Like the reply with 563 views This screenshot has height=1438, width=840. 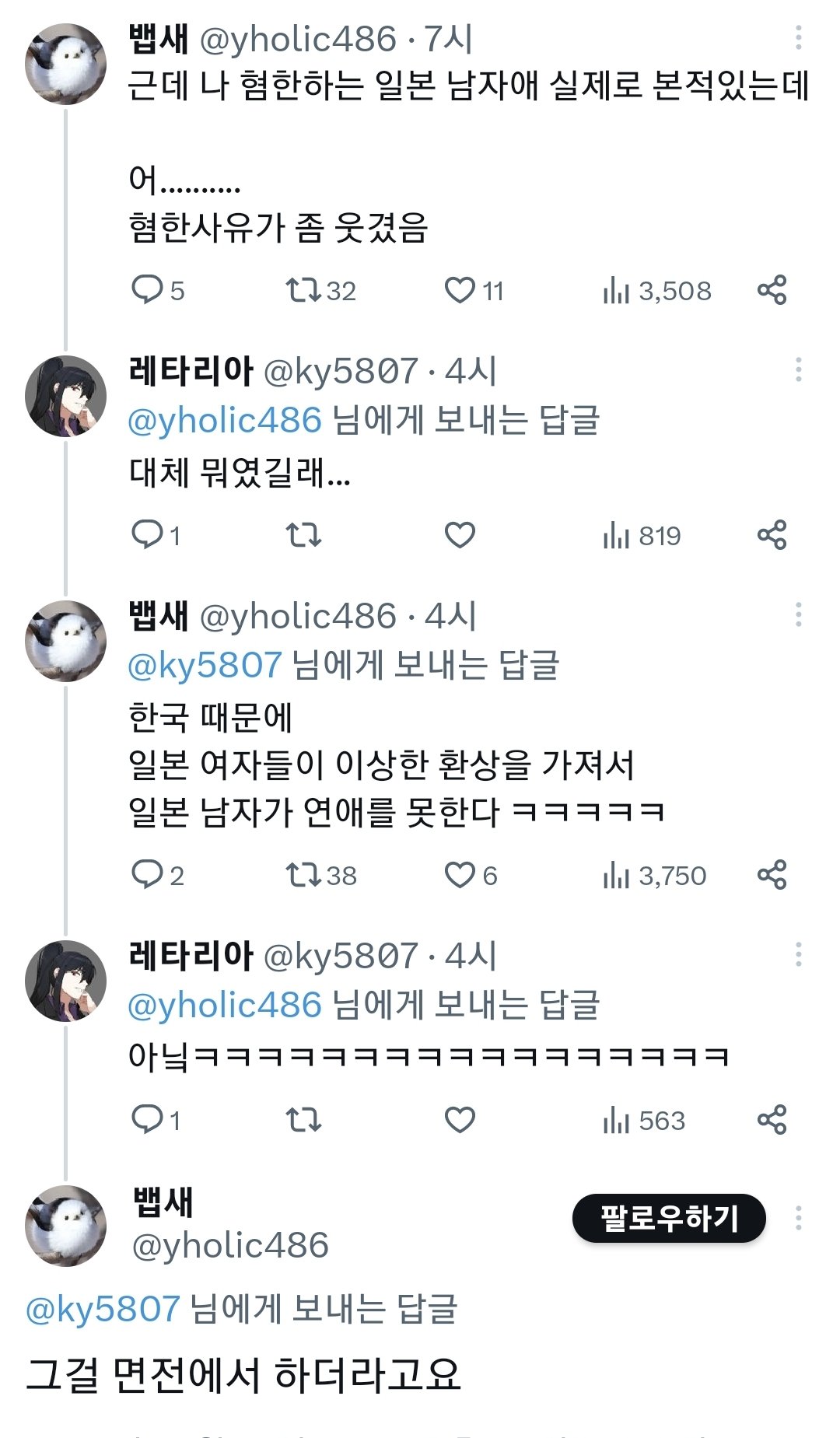(x=460, y=1120)
